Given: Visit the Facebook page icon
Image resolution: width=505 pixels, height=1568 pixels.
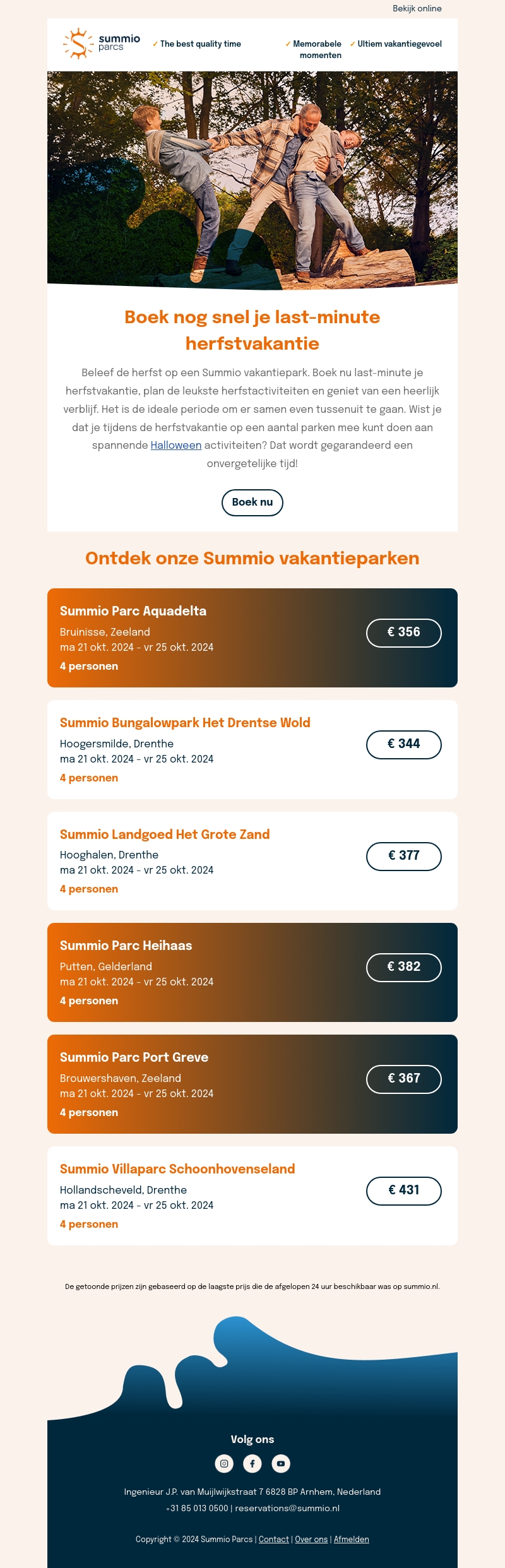Looking at the screenshot, I should point(252,1463).
